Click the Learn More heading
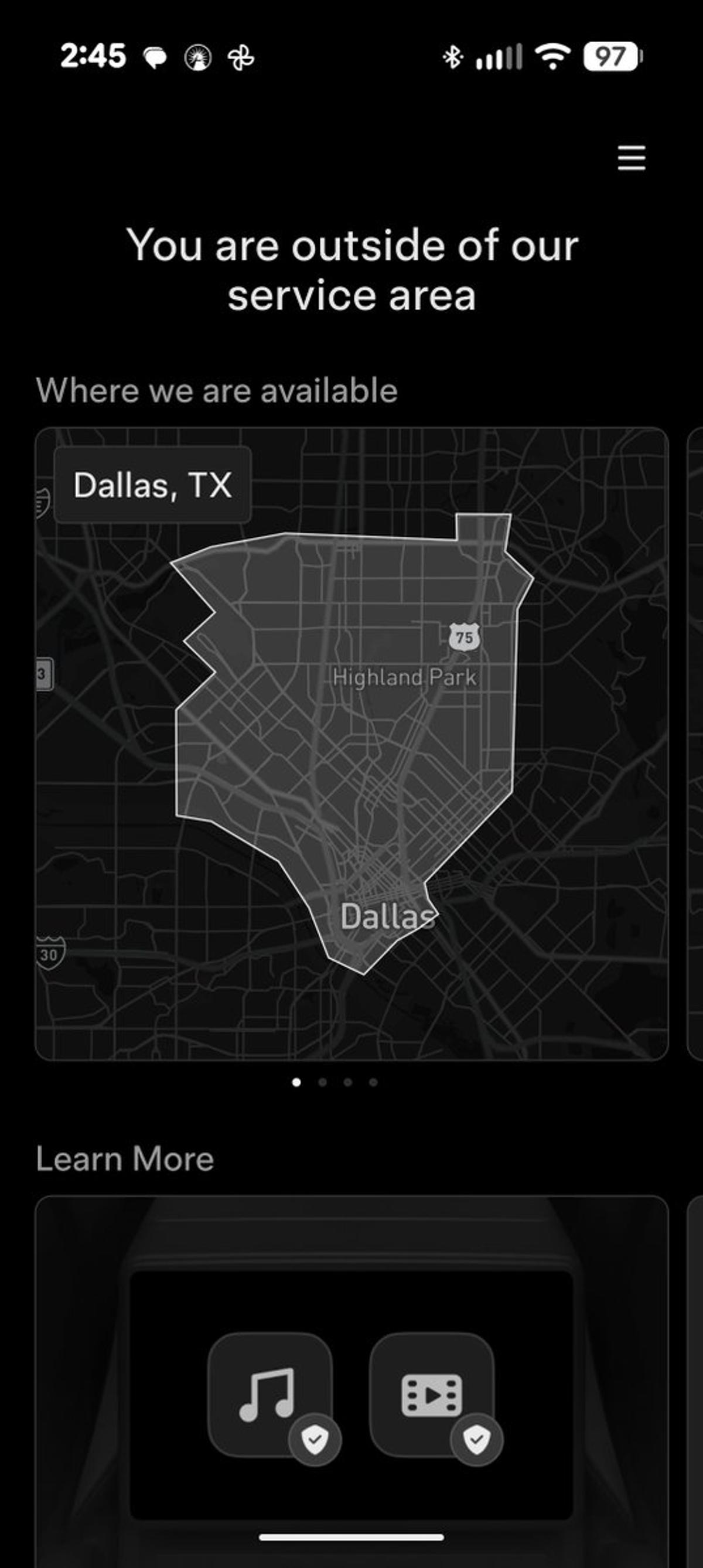This screenshot has height=1568, width=703. coord(124,1157)
